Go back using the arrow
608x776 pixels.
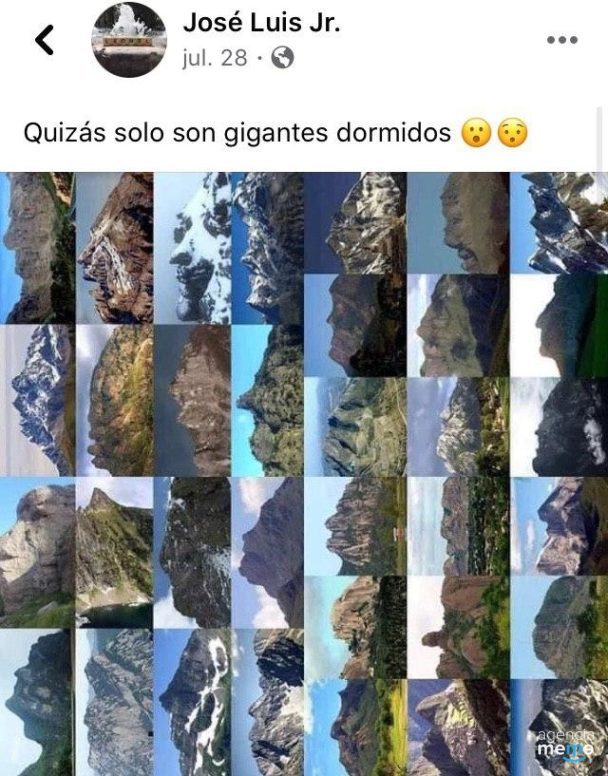pos(45,40)
